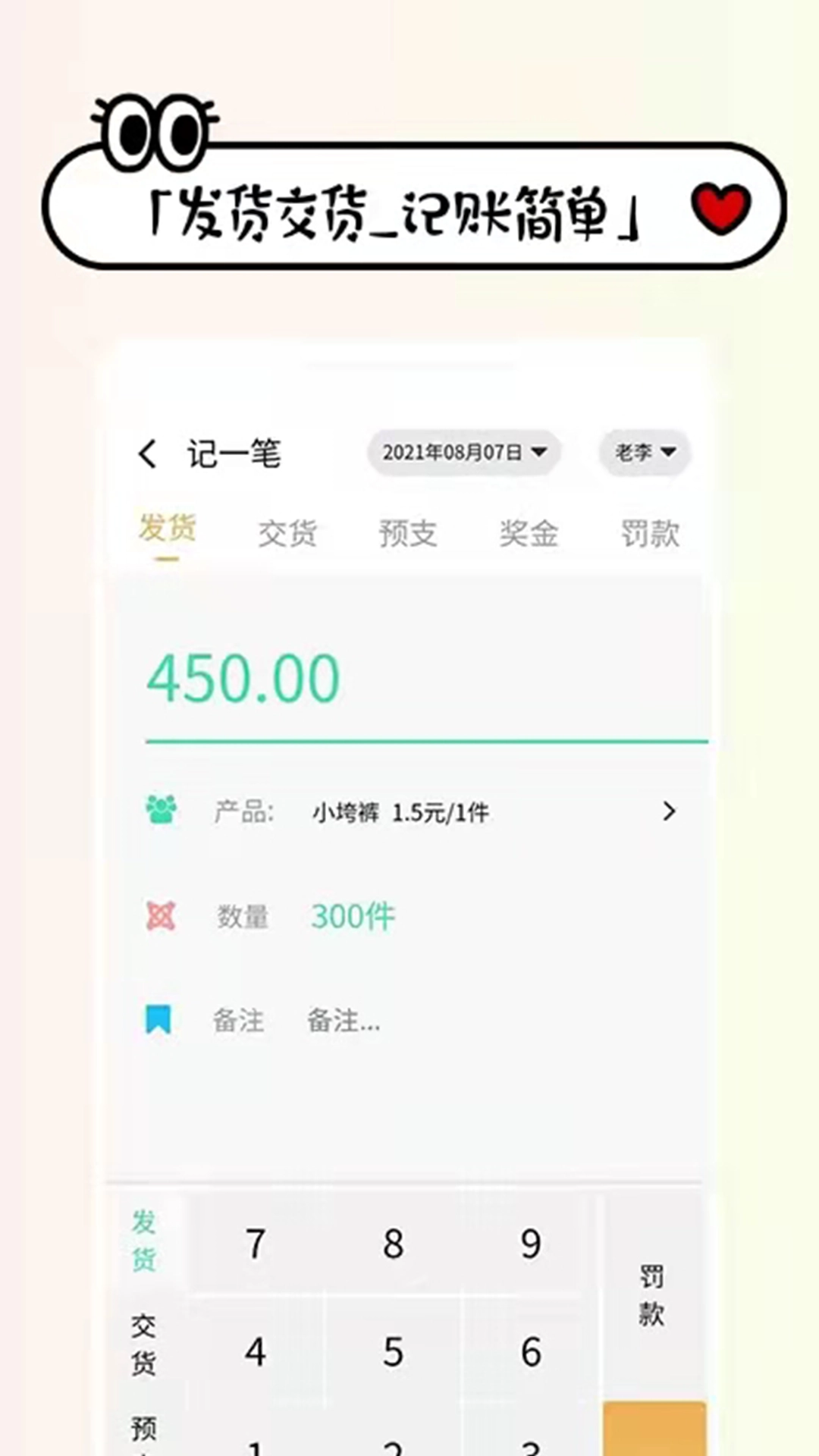
Task: Click the red quantity icon beside 数量
Action: pos(162,915)
